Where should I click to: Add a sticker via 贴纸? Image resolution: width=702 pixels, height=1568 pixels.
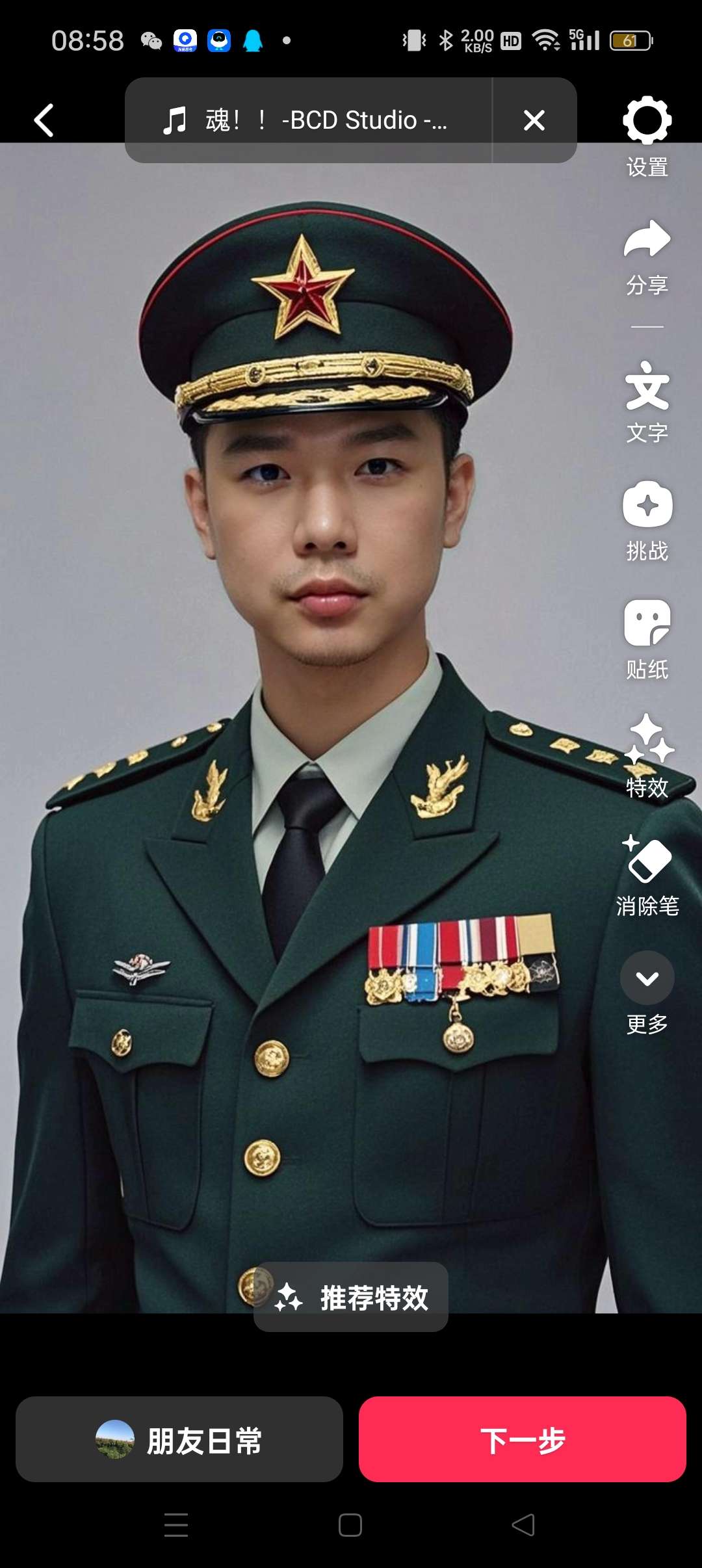[x=647, y=638]
